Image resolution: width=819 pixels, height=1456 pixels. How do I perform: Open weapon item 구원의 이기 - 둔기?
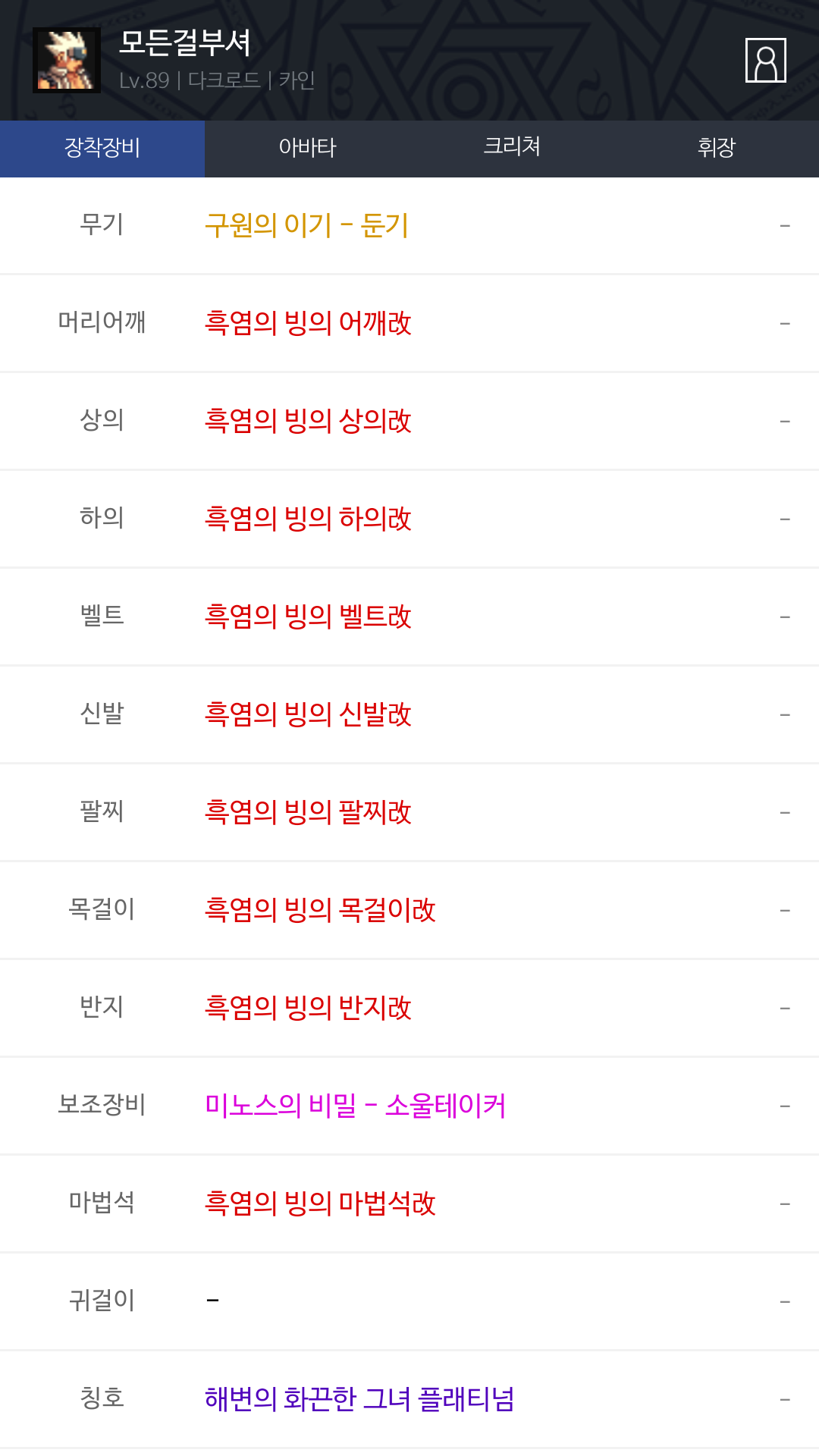coord(306,225)
